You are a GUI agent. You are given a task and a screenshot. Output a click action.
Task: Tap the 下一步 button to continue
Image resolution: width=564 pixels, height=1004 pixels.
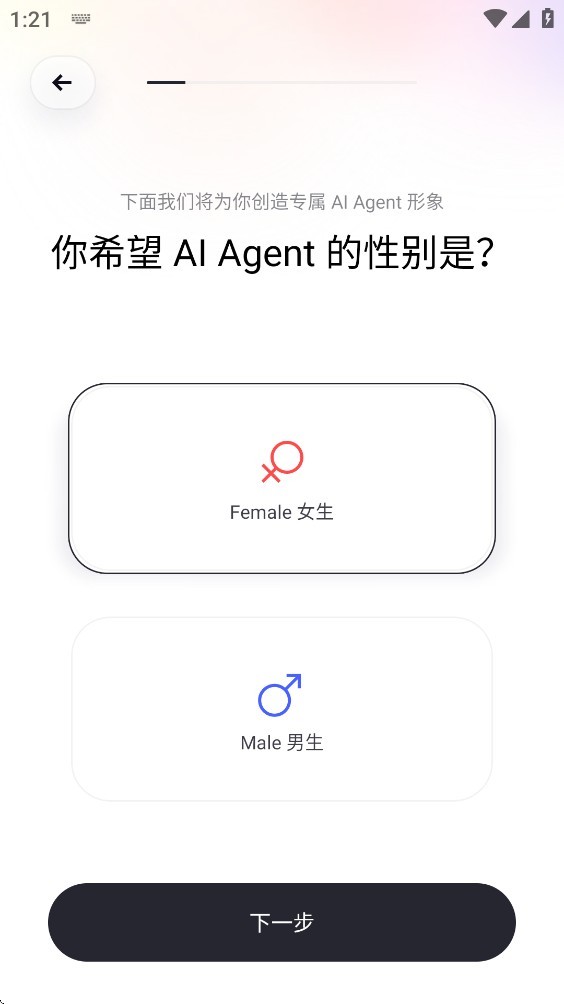point(282,922)
